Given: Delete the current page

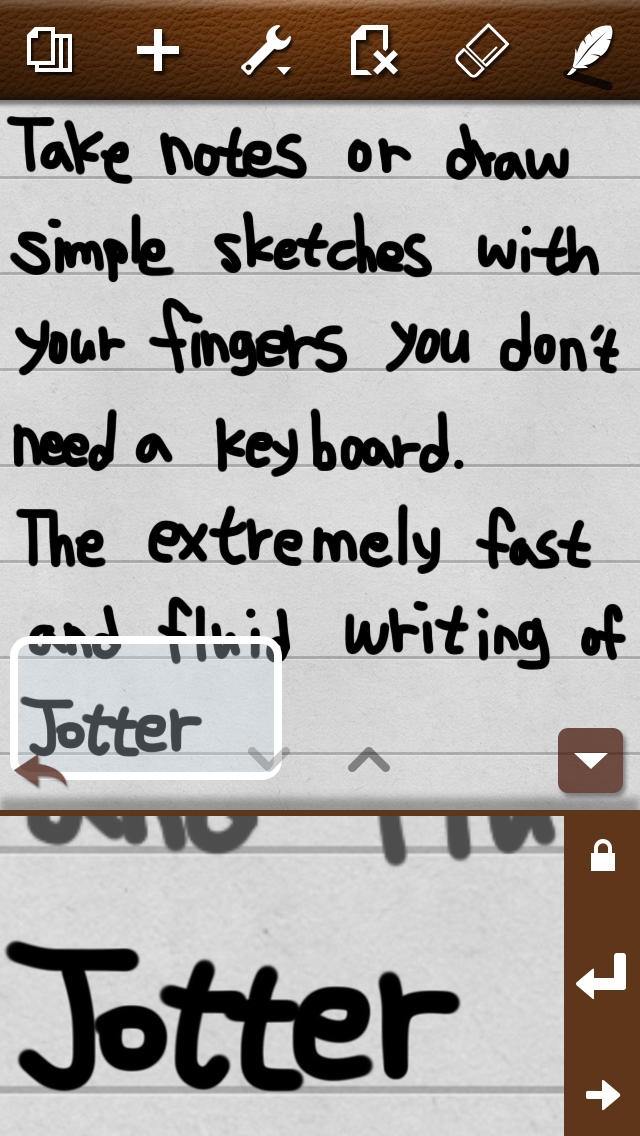Looking at the screenshot, I should (x=374, y=50).
